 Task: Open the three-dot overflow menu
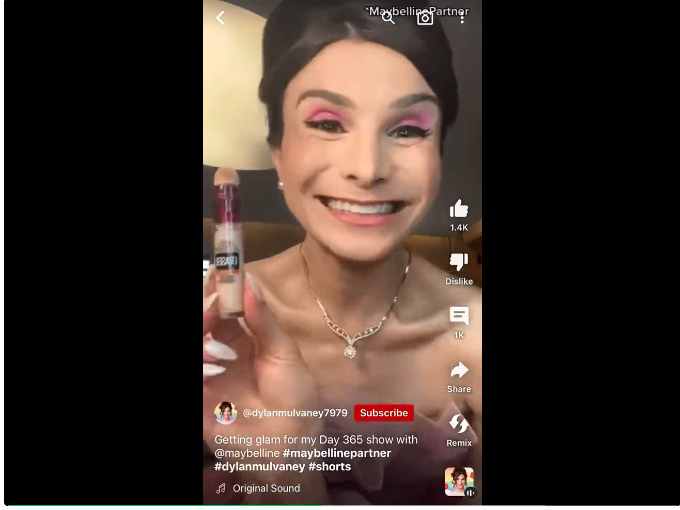click(462, 17)
